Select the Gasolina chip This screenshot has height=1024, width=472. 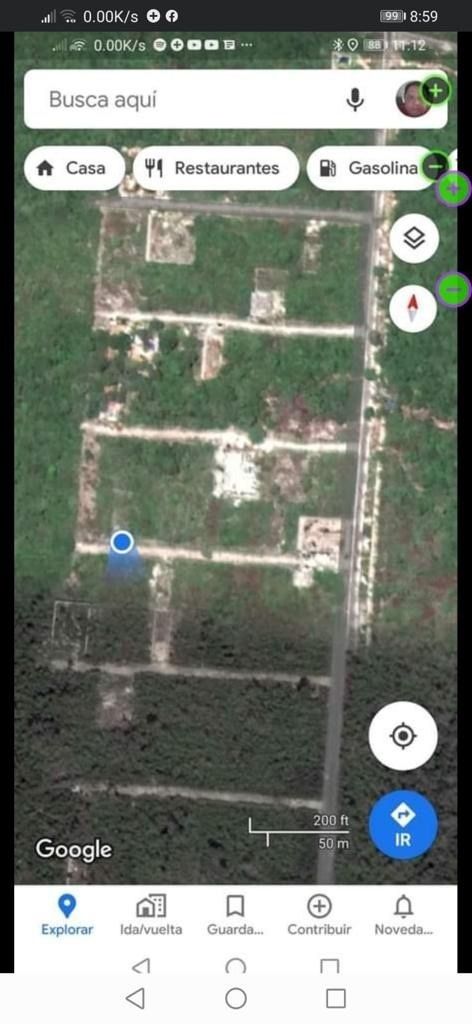click(372, 168)
